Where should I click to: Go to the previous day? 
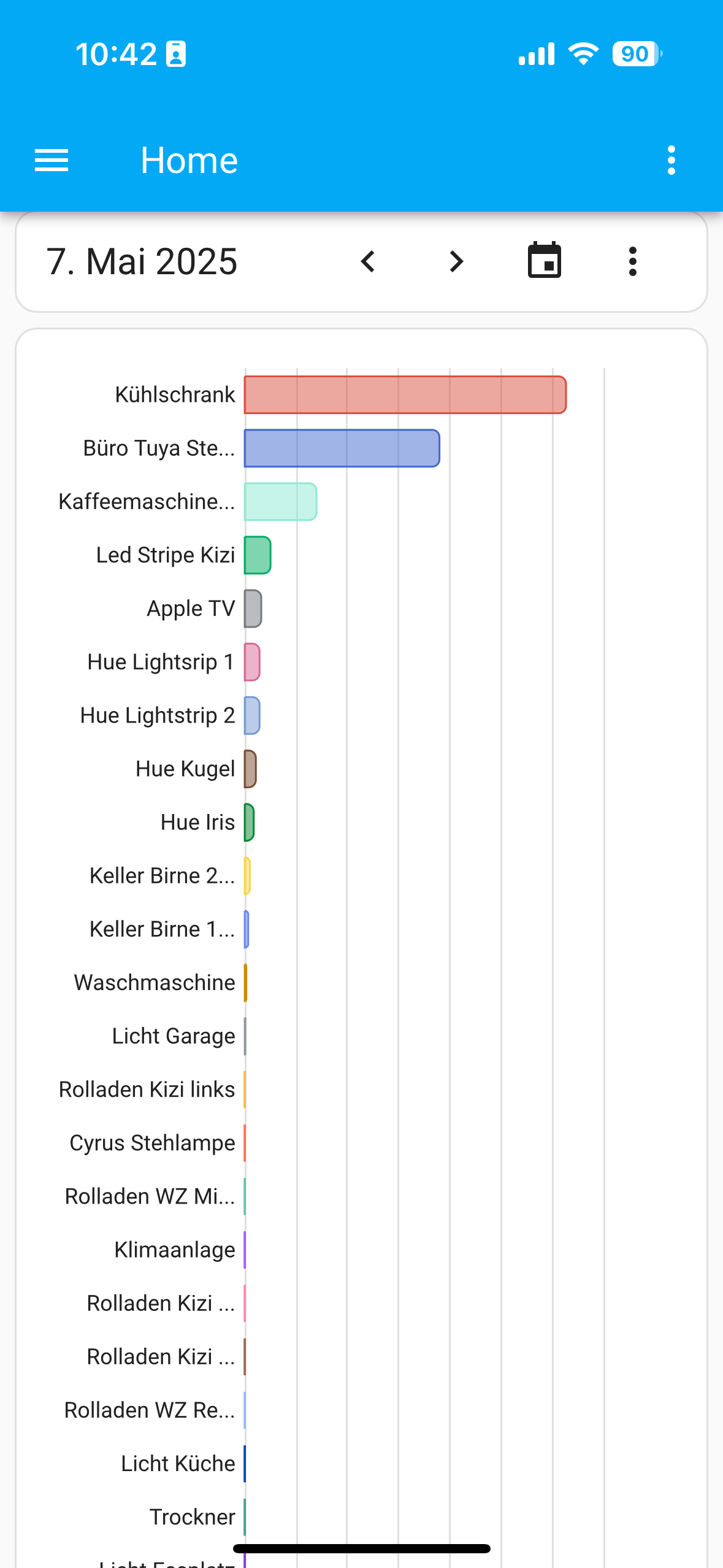(368, 262)
